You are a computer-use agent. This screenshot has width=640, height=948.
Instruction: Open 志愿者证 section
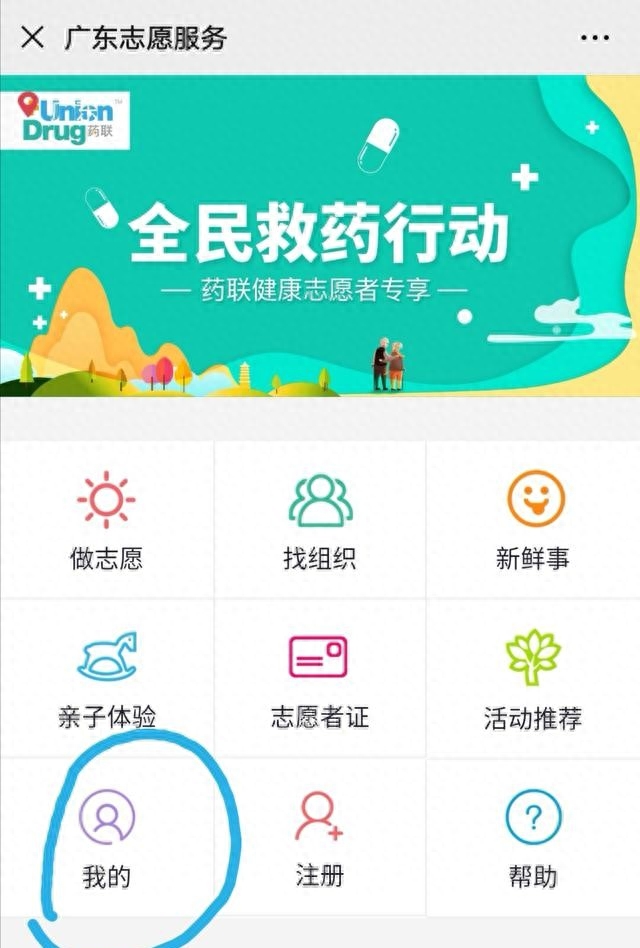[320, 678]
